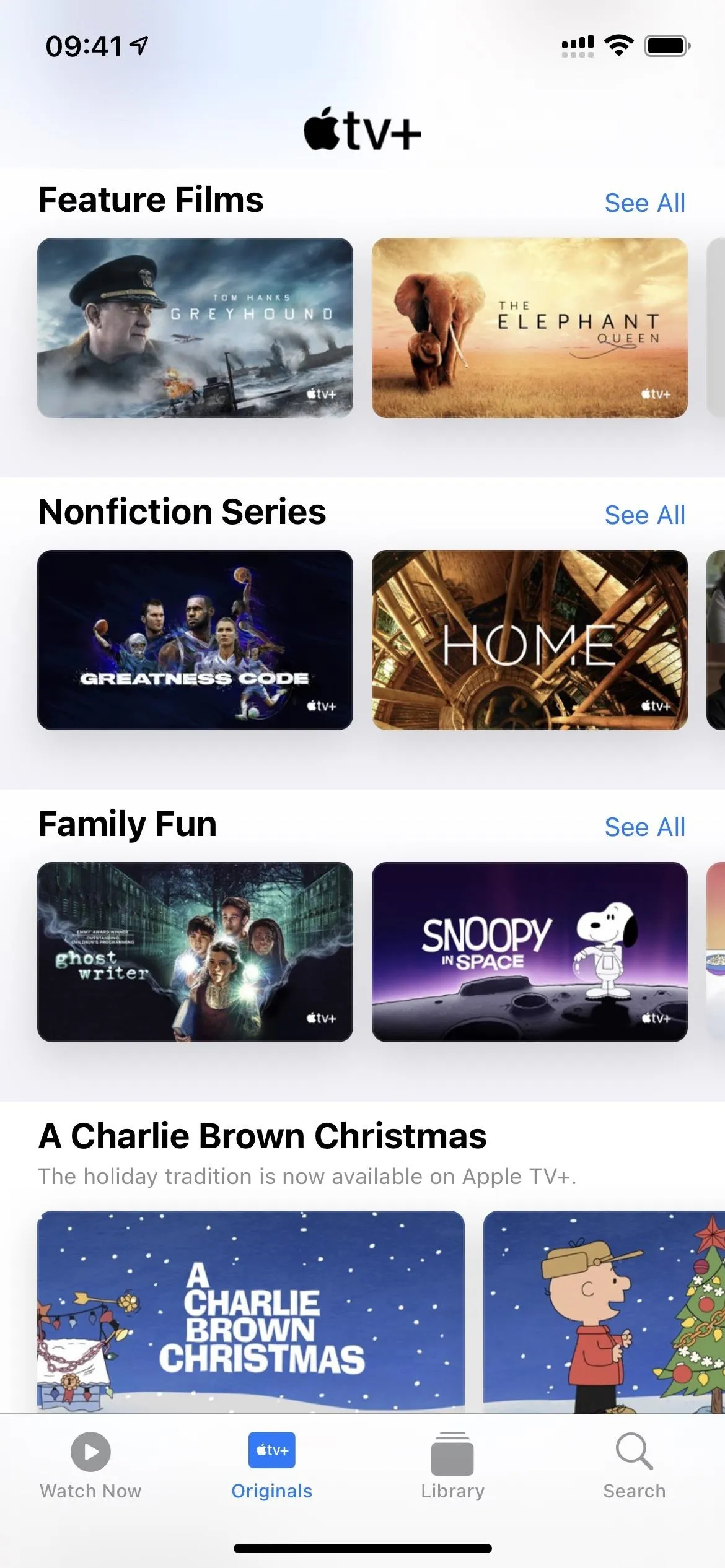Open the Charlie Brown with tree tile
The height and width of the screenshot is (1568, 725).
[604, 1312]
